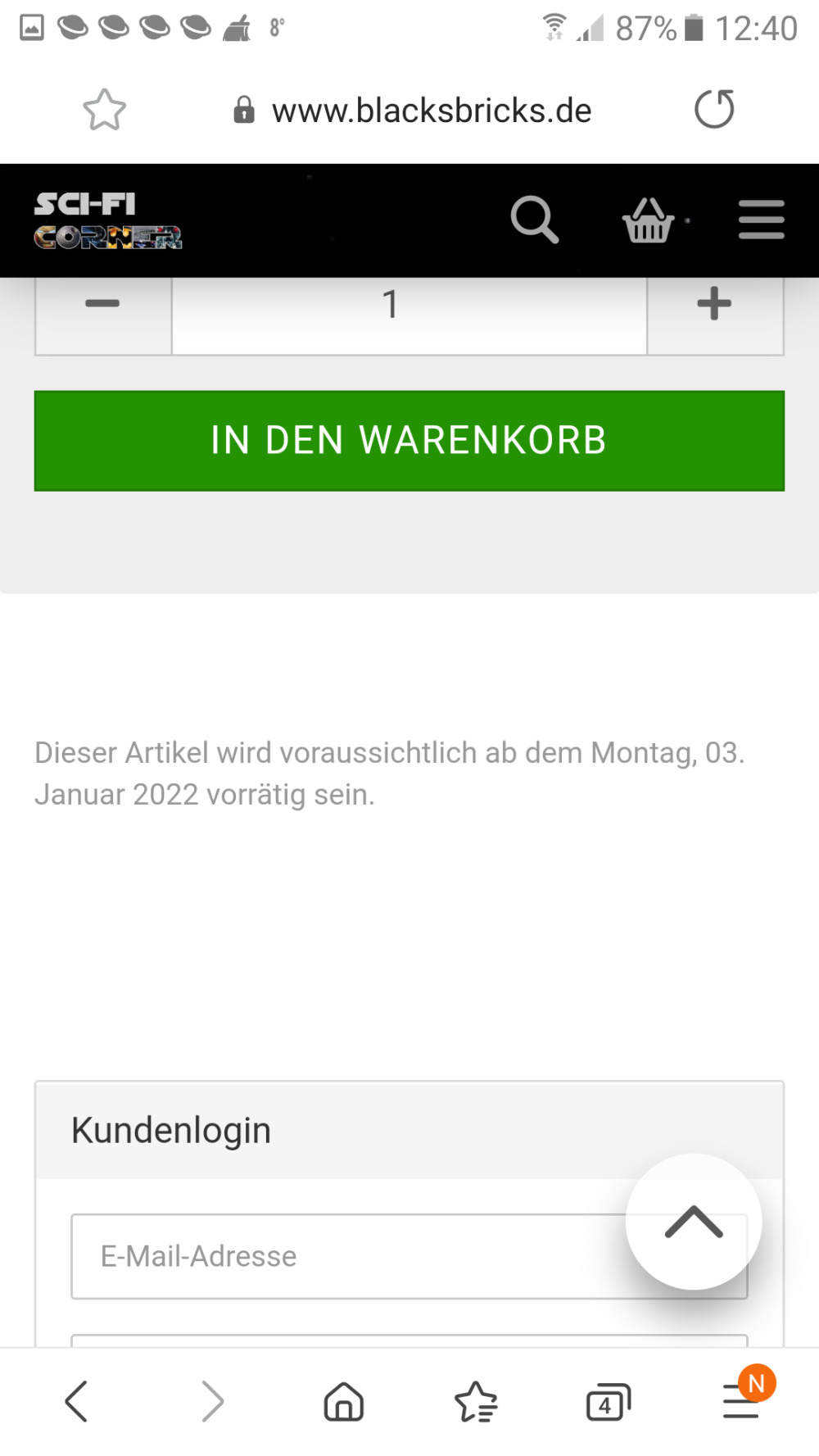Open the hamburger menu
The image size is (819, 1456).
[x=762, y=220]
